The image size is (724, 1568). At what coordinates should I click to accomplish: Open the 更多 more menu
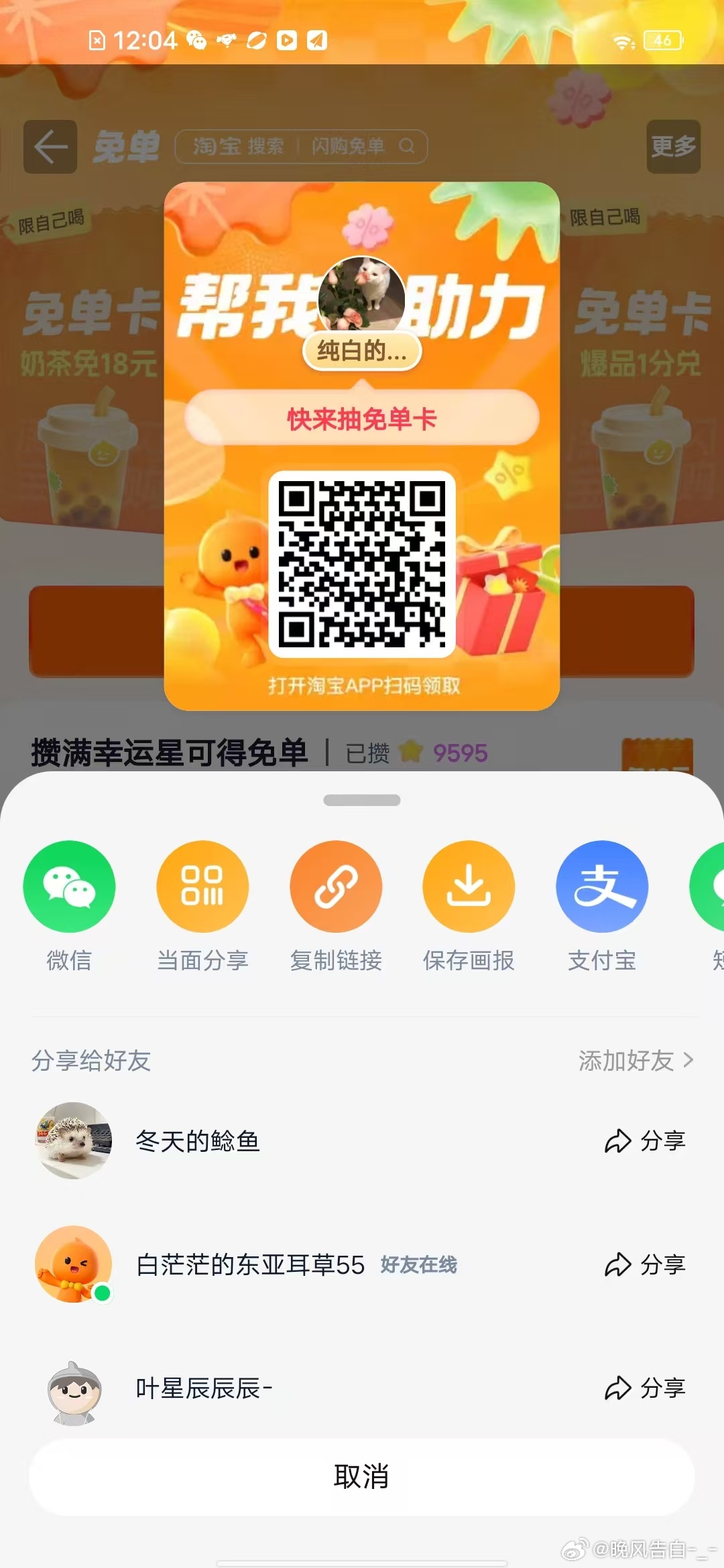[x=673, y=147]
